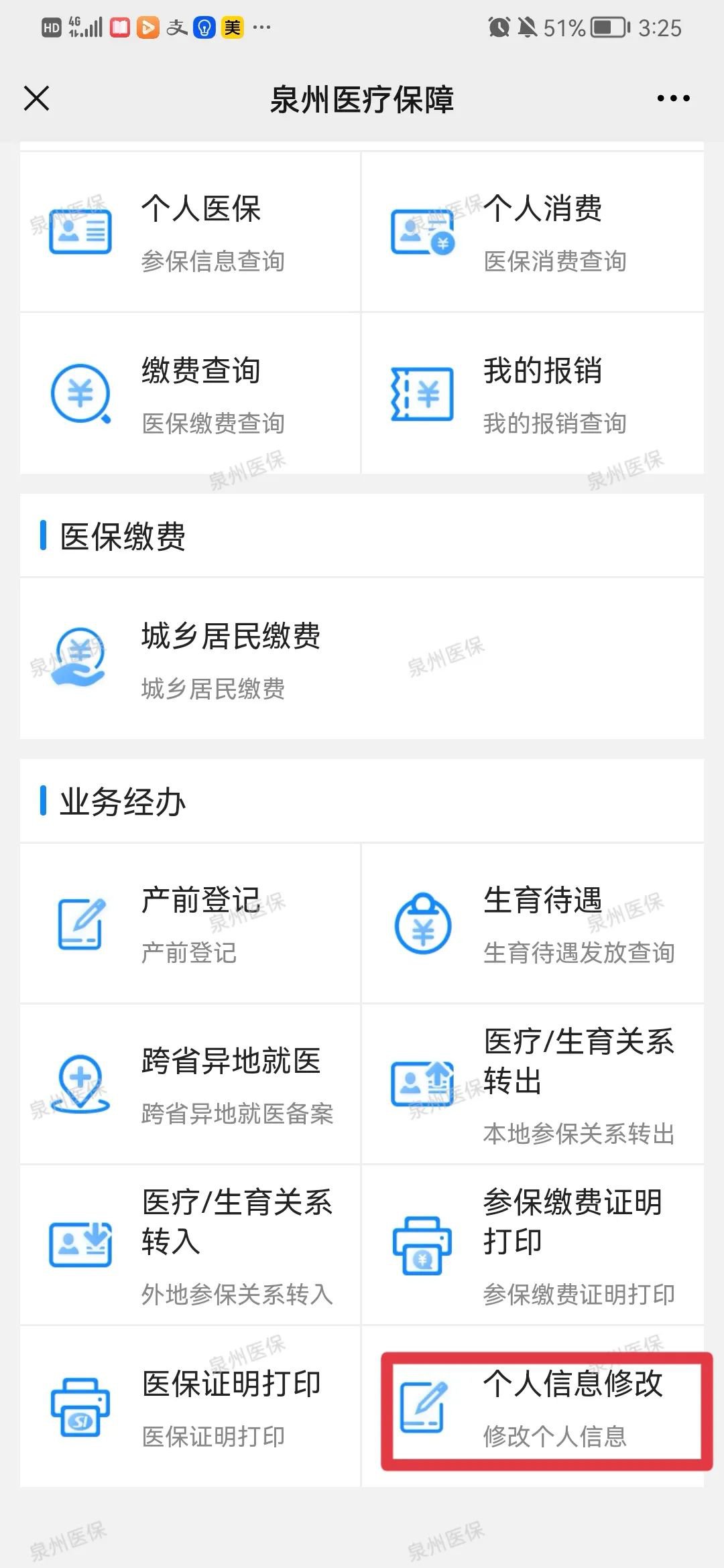Tap 医疗/生育关系转出 transfer-out

pyautogui.click(x=532, y=1084)
